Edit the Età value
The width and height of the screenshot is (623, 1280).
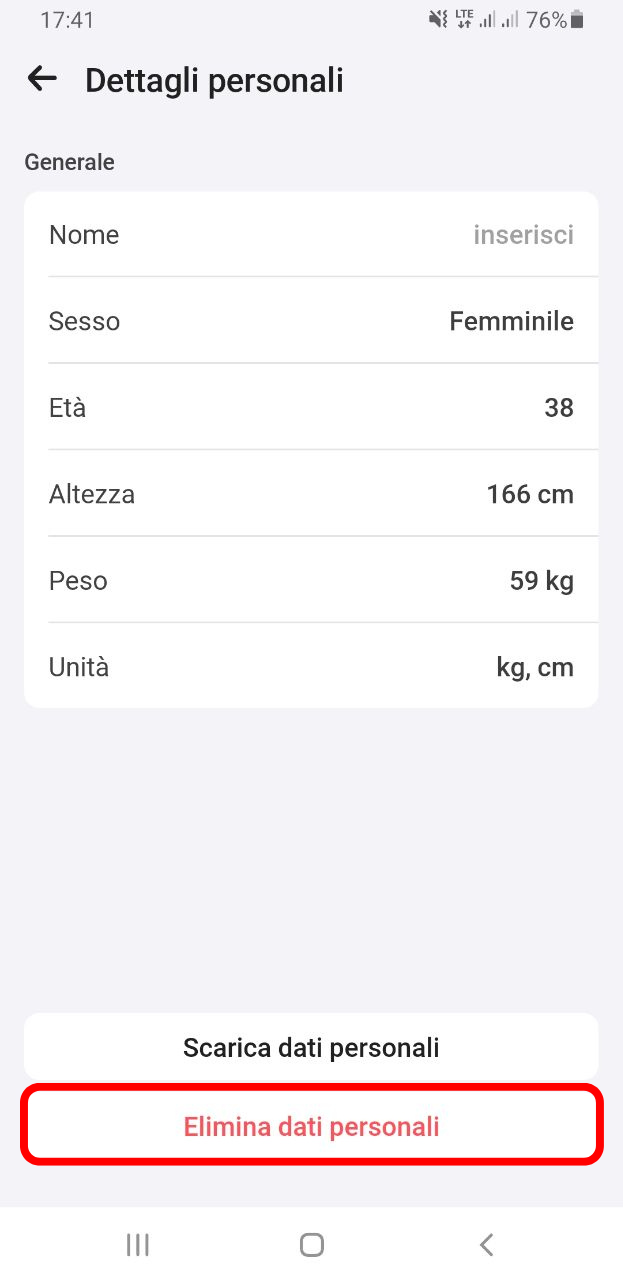311,408
